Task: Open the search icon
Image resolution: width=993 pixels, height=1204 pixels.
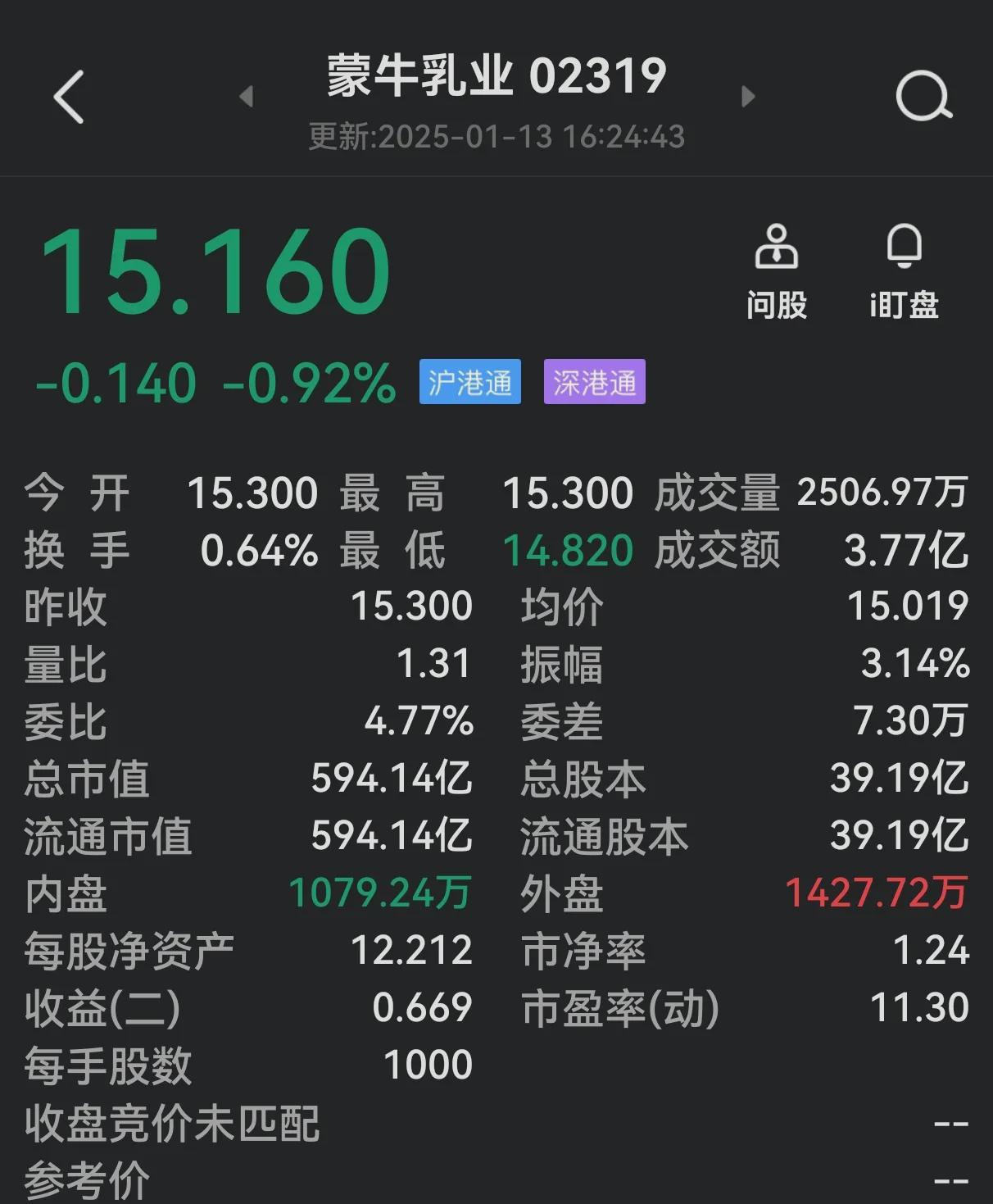Action: point(924,96)
